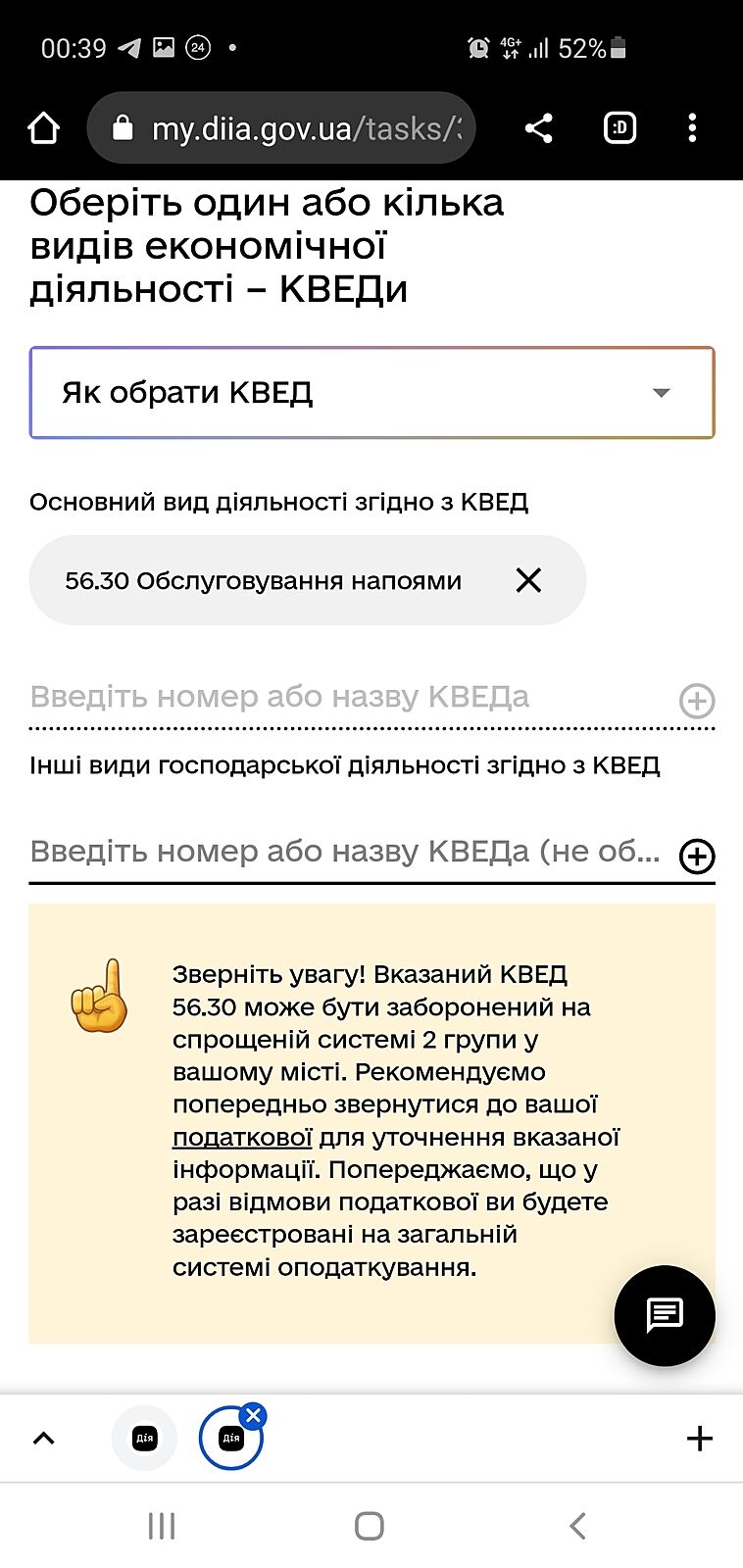
Task: Focus the other activities КВЕД input field
Action: [x=343, y=852]
